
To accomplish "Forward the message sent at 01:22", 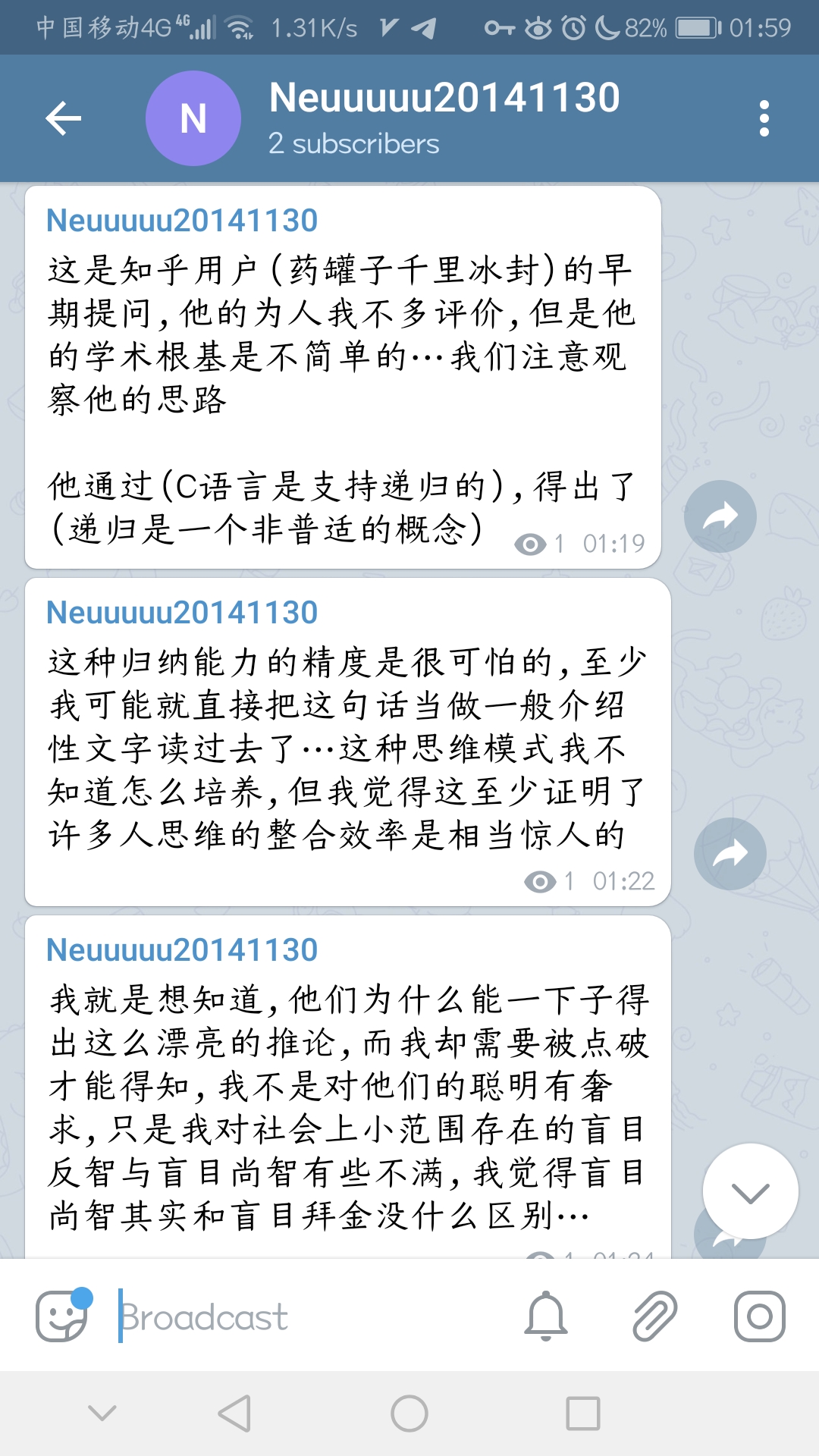I will [730, 854].
